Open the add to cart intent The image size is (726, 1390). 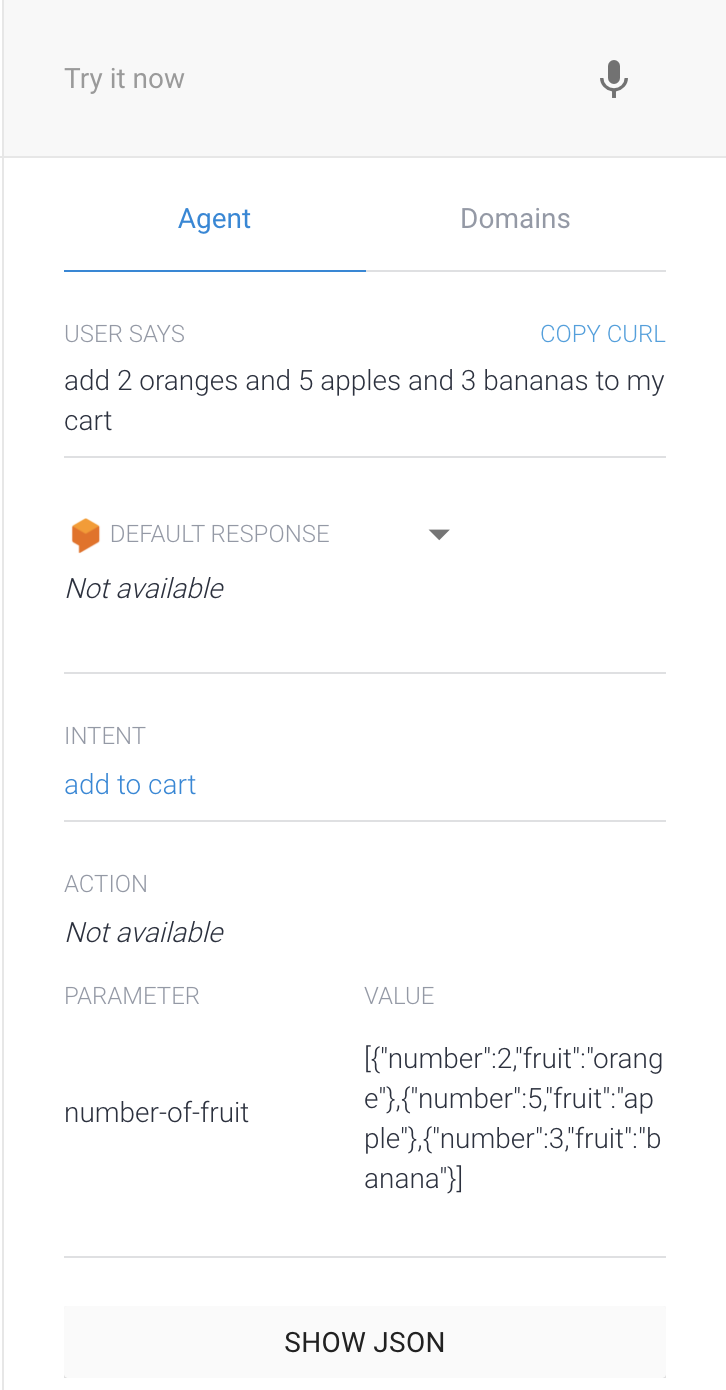130,785
